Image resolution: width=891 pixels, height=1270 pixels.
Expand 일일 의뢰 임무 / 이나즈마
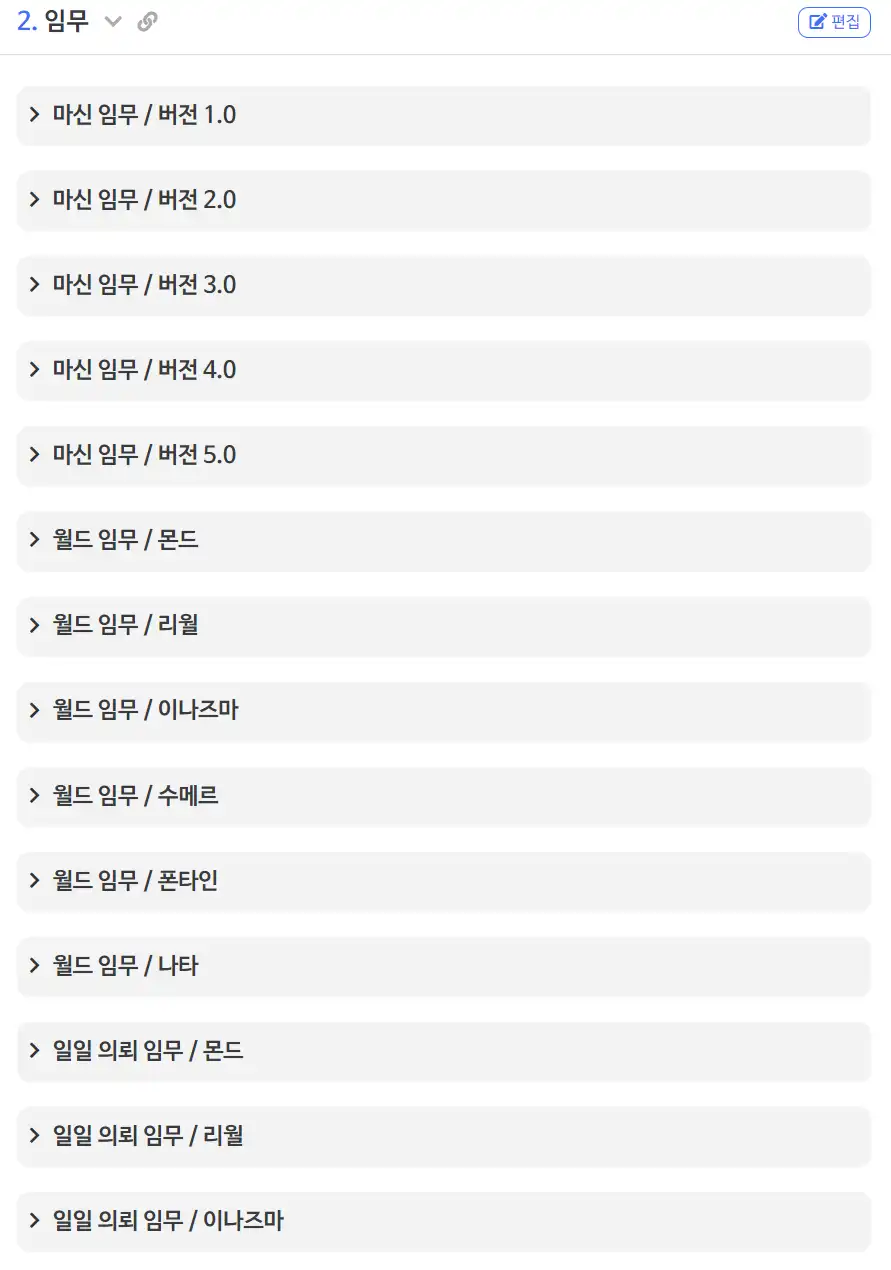[x=168, y=1221]
